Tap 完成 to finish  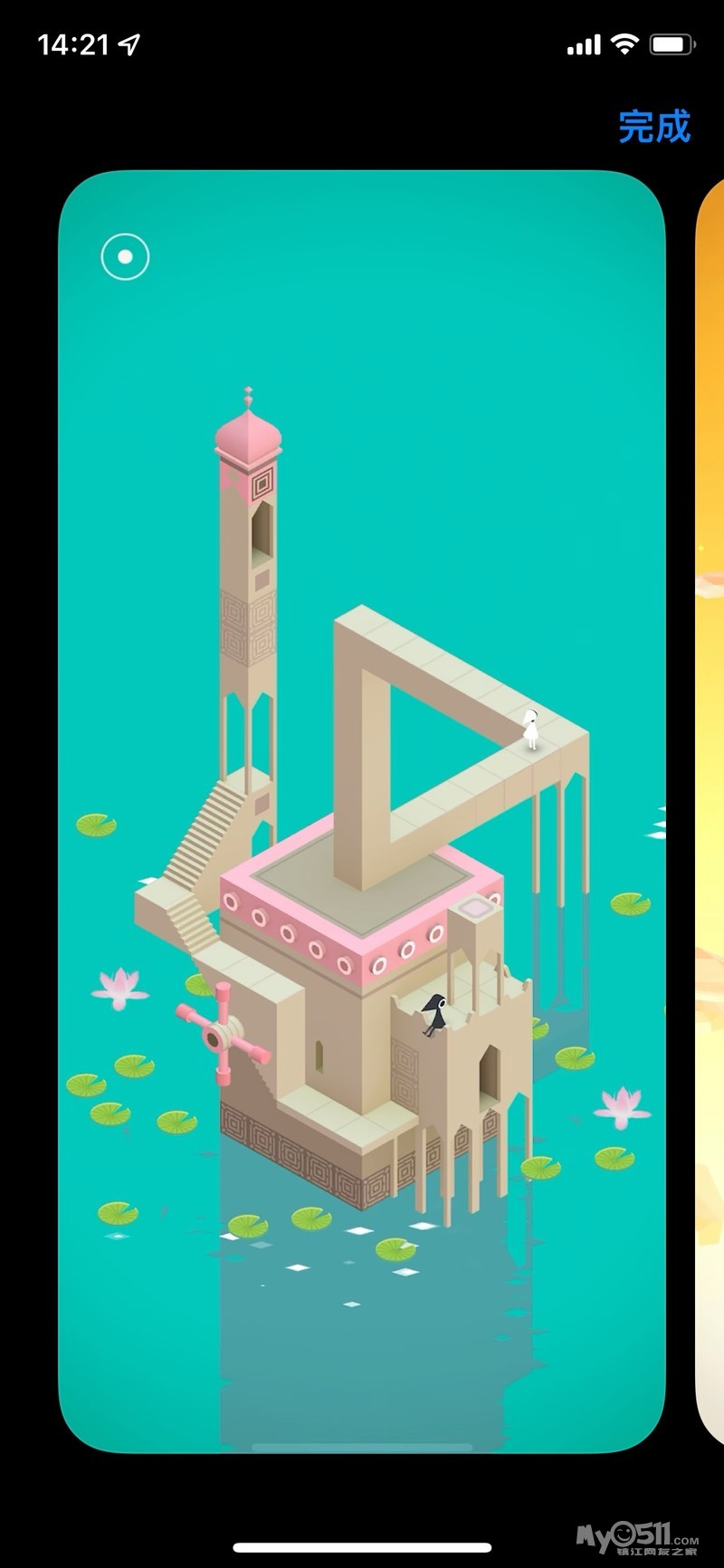(x=654, y=126)
